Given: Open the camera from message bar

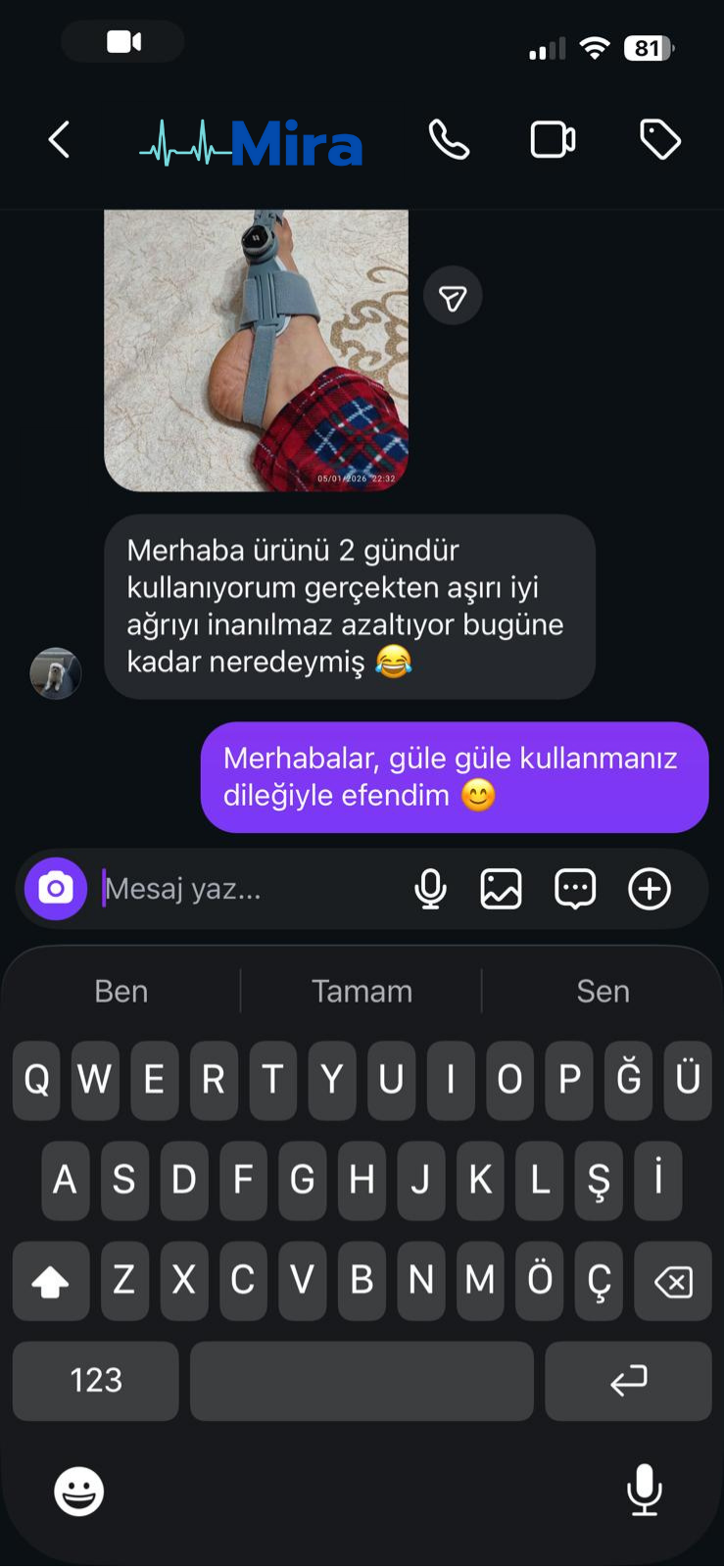Looking at the screenshot, I should [x=56, y=889].
